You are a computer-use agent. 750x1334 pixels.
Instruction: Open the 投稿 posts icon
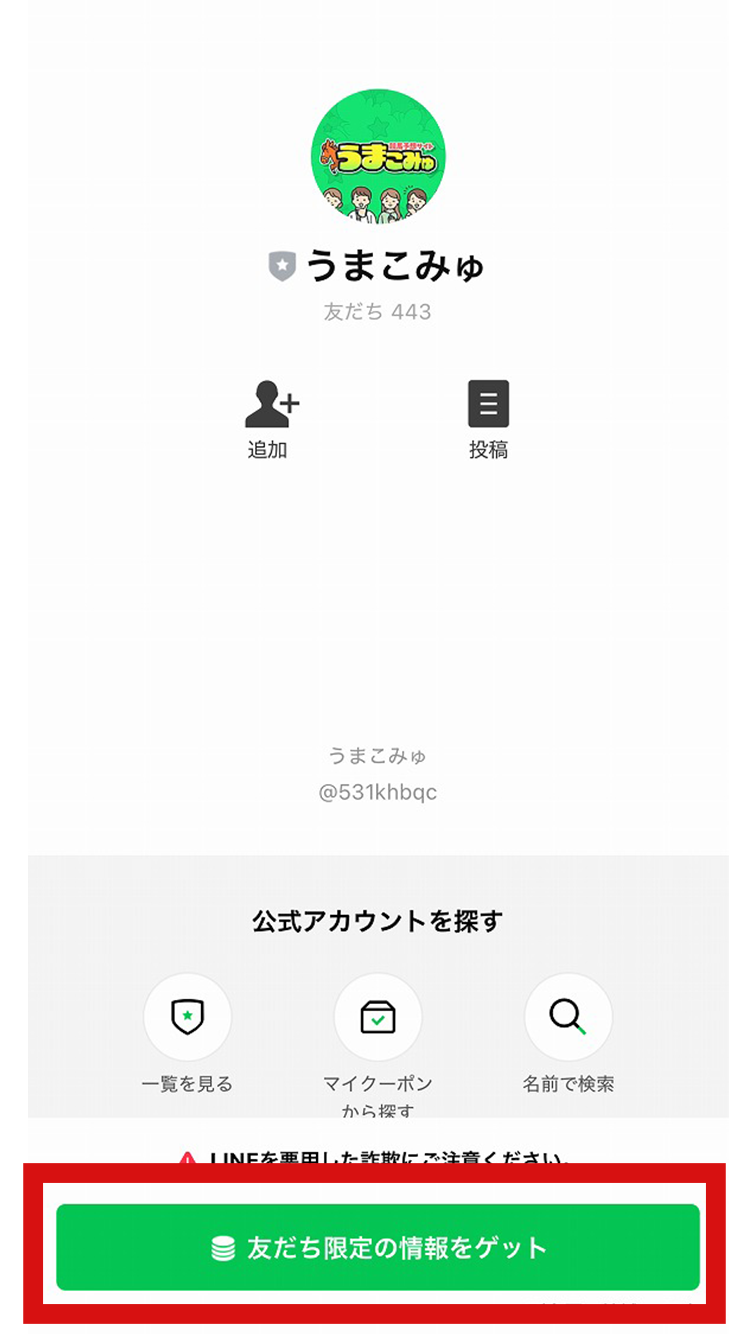(x=488, y=405)
